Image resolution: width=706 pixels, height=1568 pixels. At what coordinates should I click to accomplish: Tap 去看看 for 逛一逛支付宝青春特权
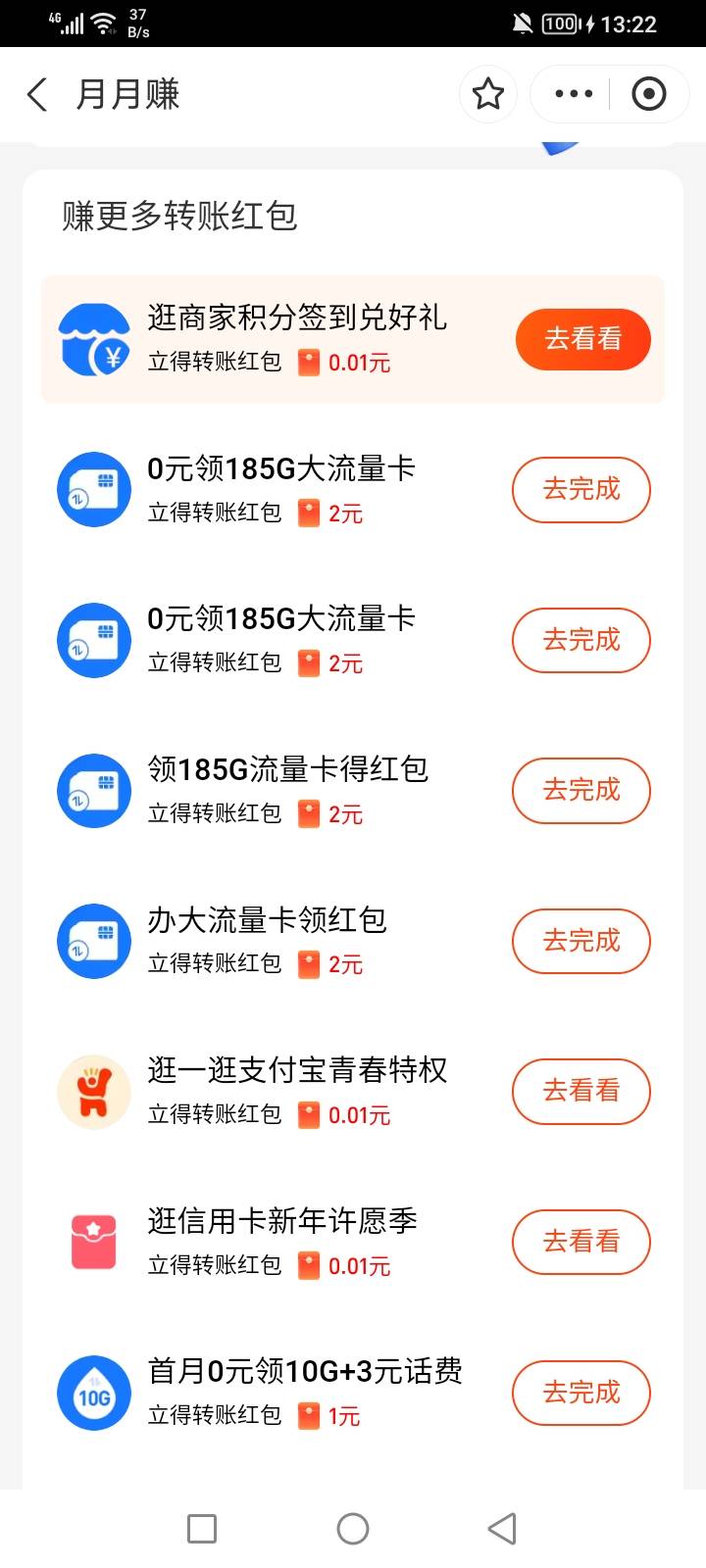coord(580,1091)
